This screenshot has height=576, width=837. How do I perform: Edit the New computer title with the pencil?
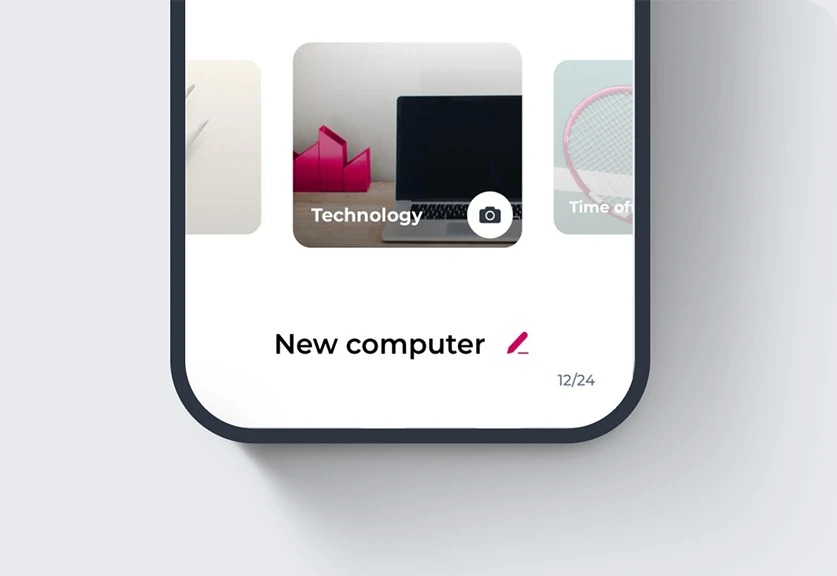point(517,344)
